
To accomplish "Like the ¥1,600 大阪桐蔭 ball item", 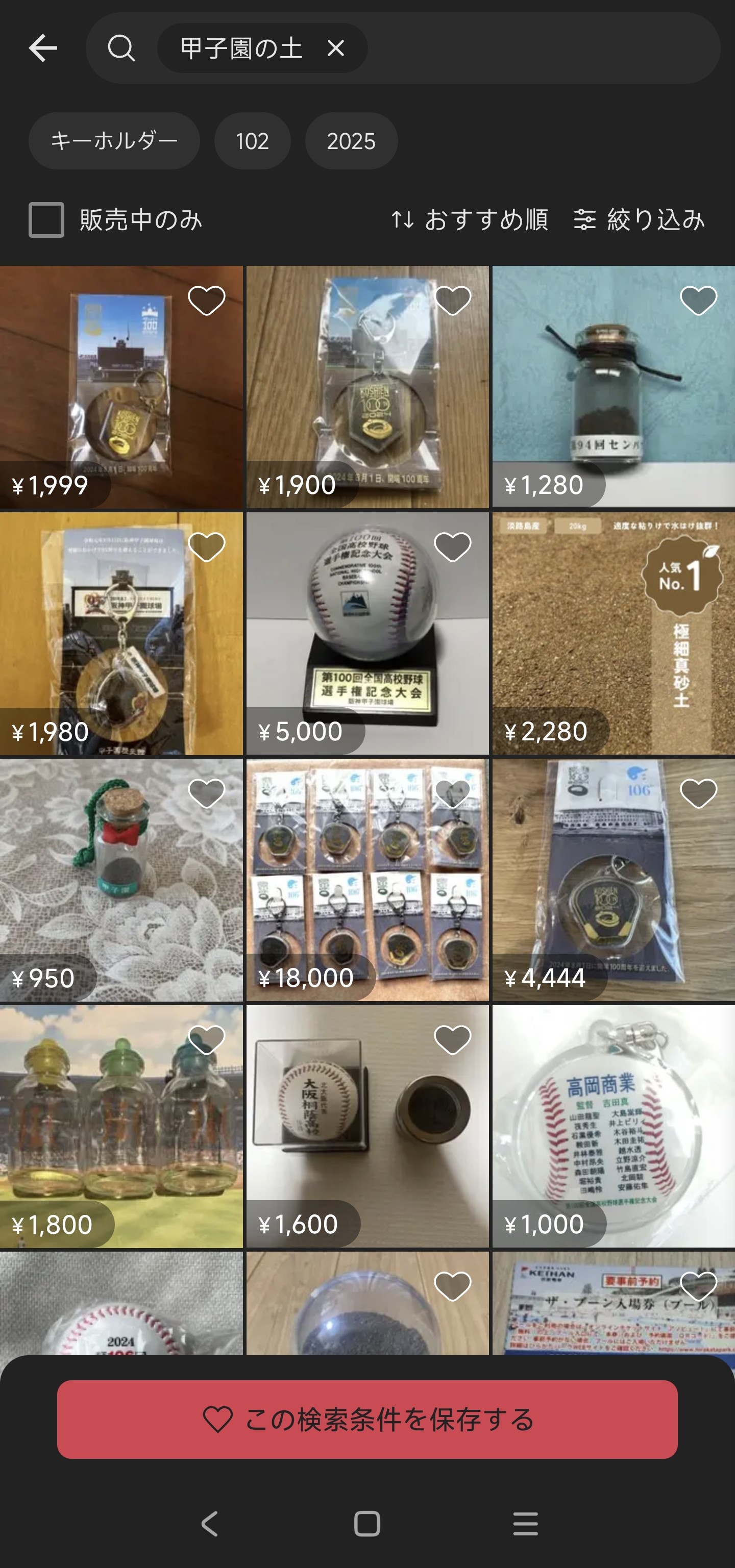I will pyautogui.click(x=452, y=1040).
